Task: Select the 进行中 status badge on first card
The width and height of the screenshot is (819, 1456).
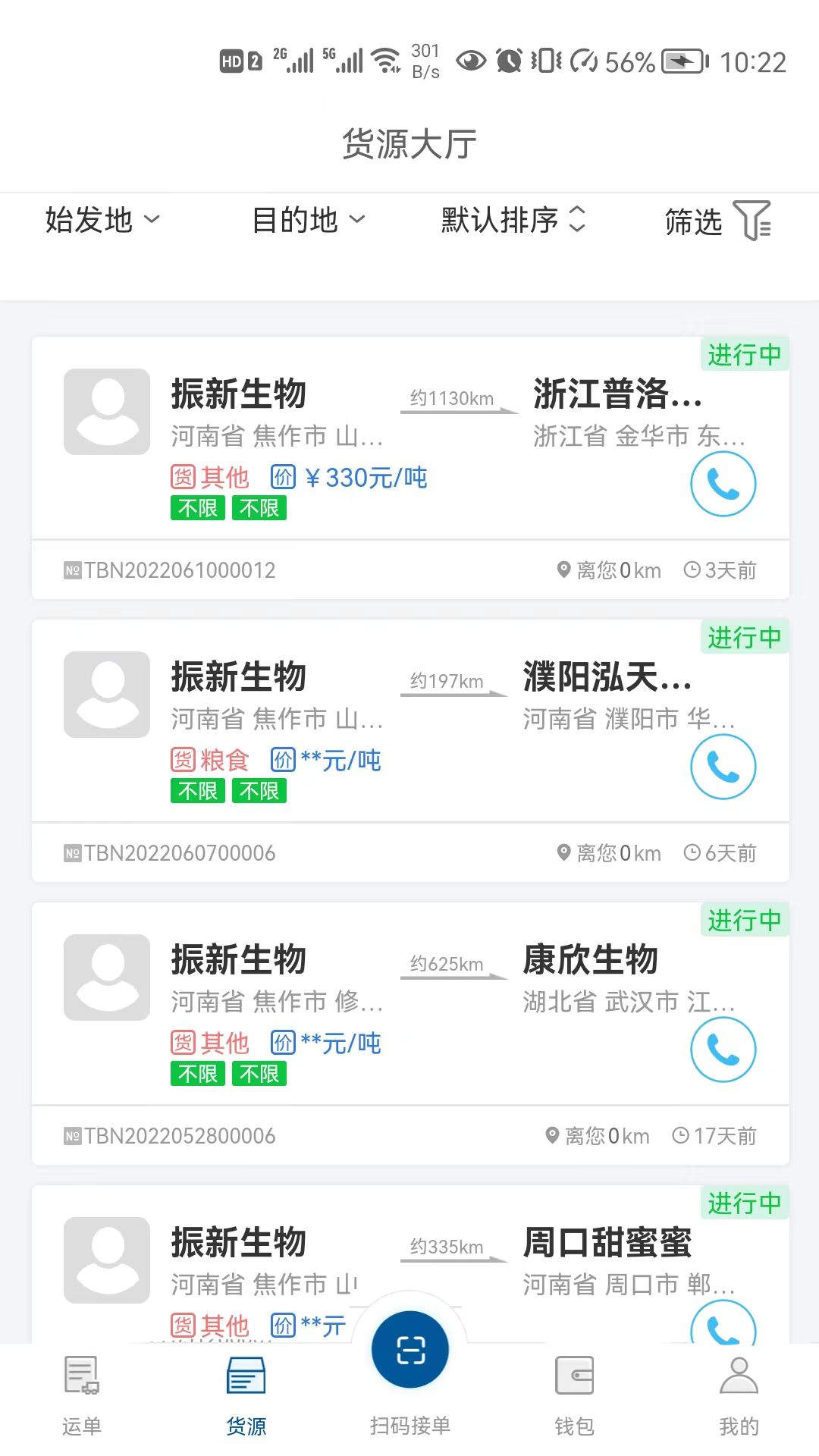Action: point(744,354)
